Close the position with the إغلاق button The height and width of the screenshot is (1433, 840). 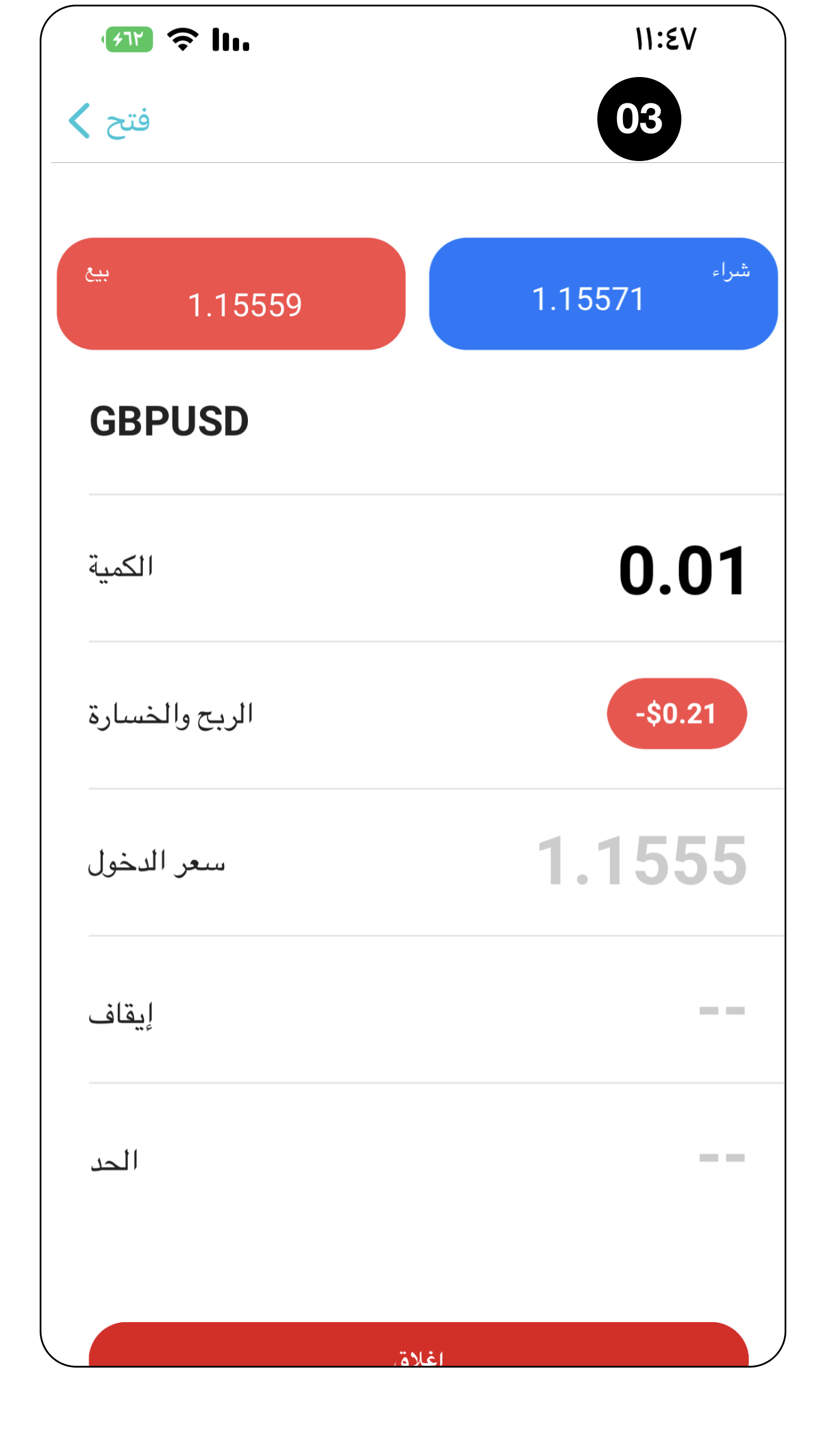click(419, 1348)
